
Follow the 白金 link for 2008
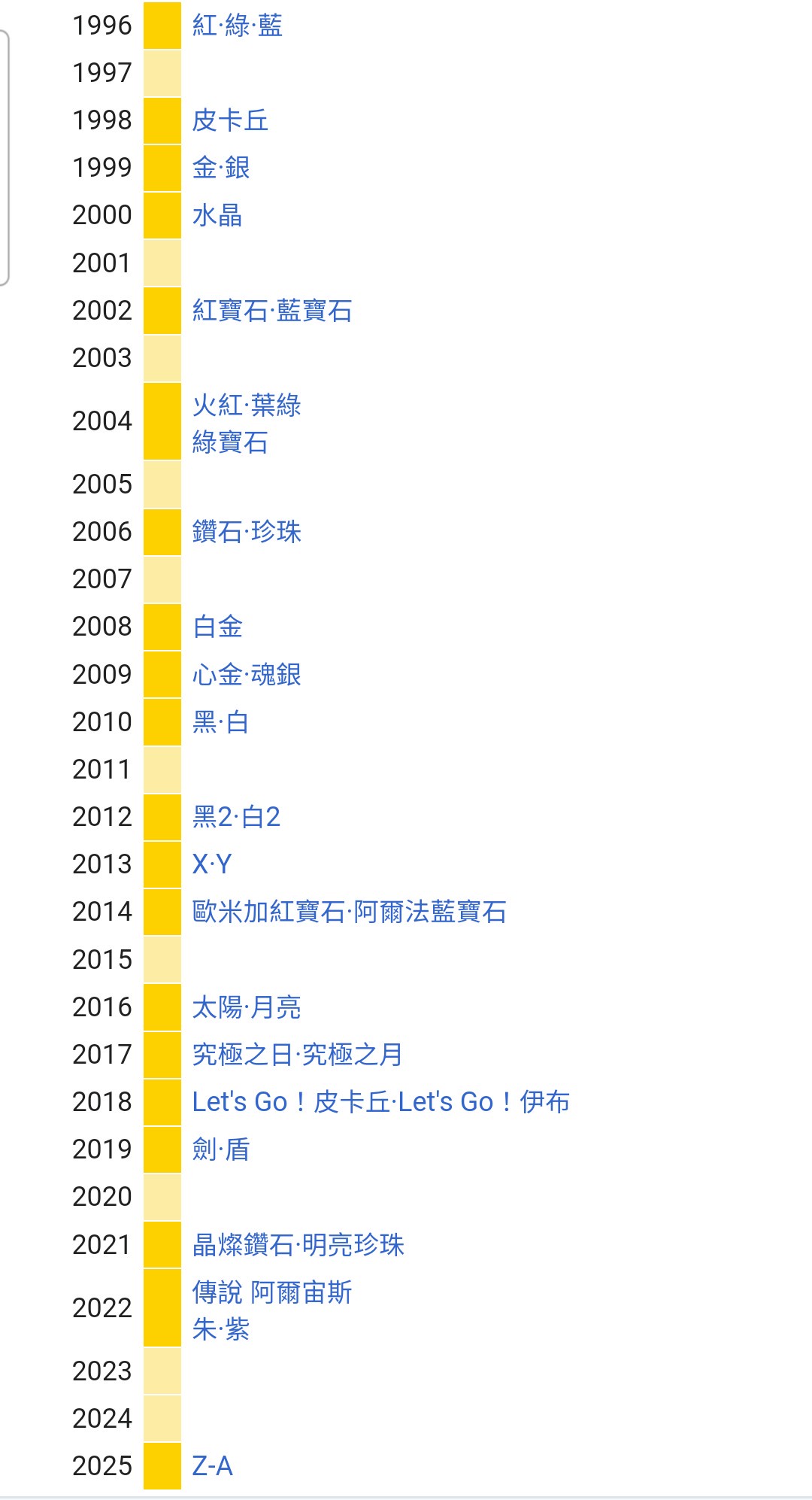[x=217, y=627]
